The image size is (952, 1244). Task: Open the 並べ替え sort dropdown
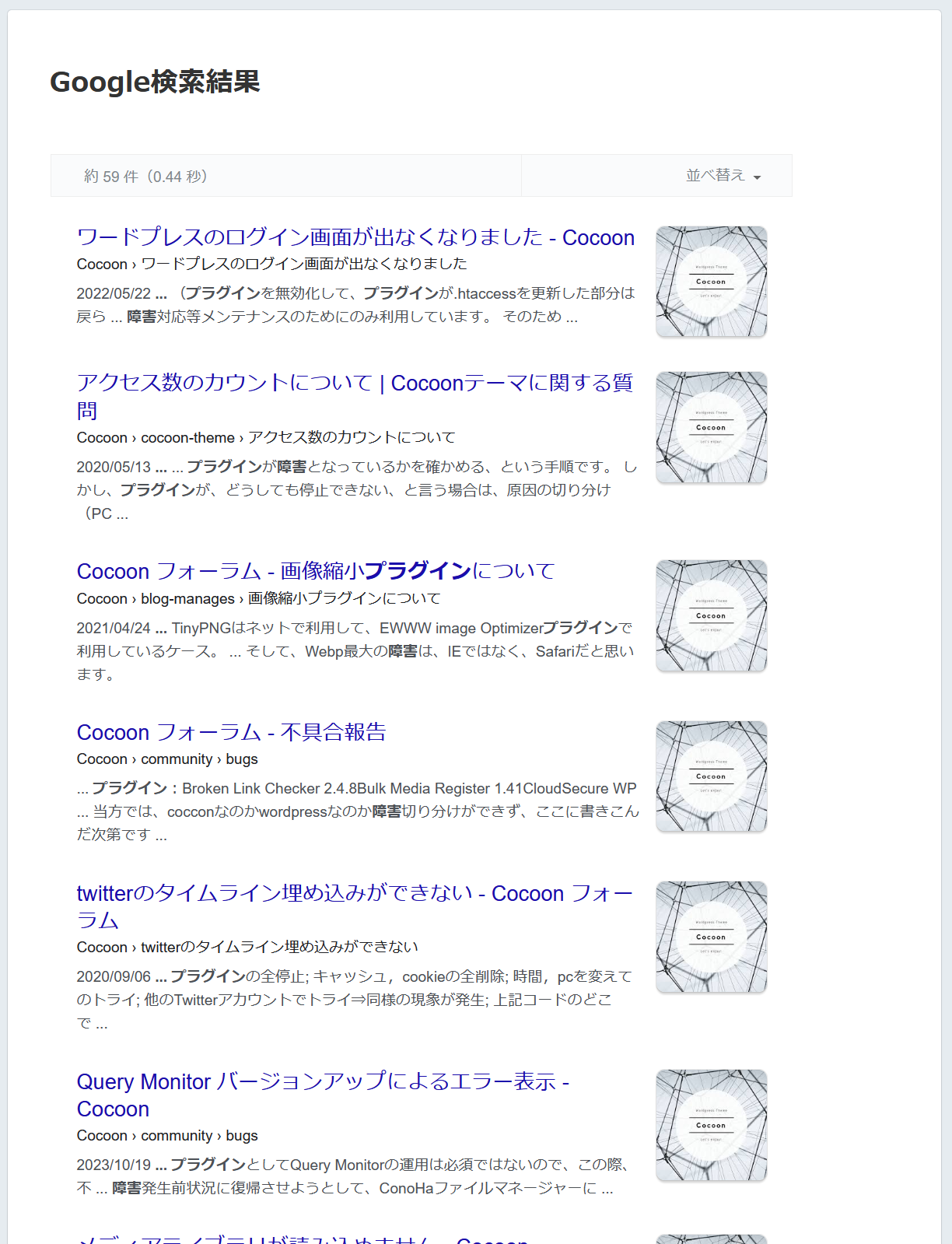(x=723, y=176)
